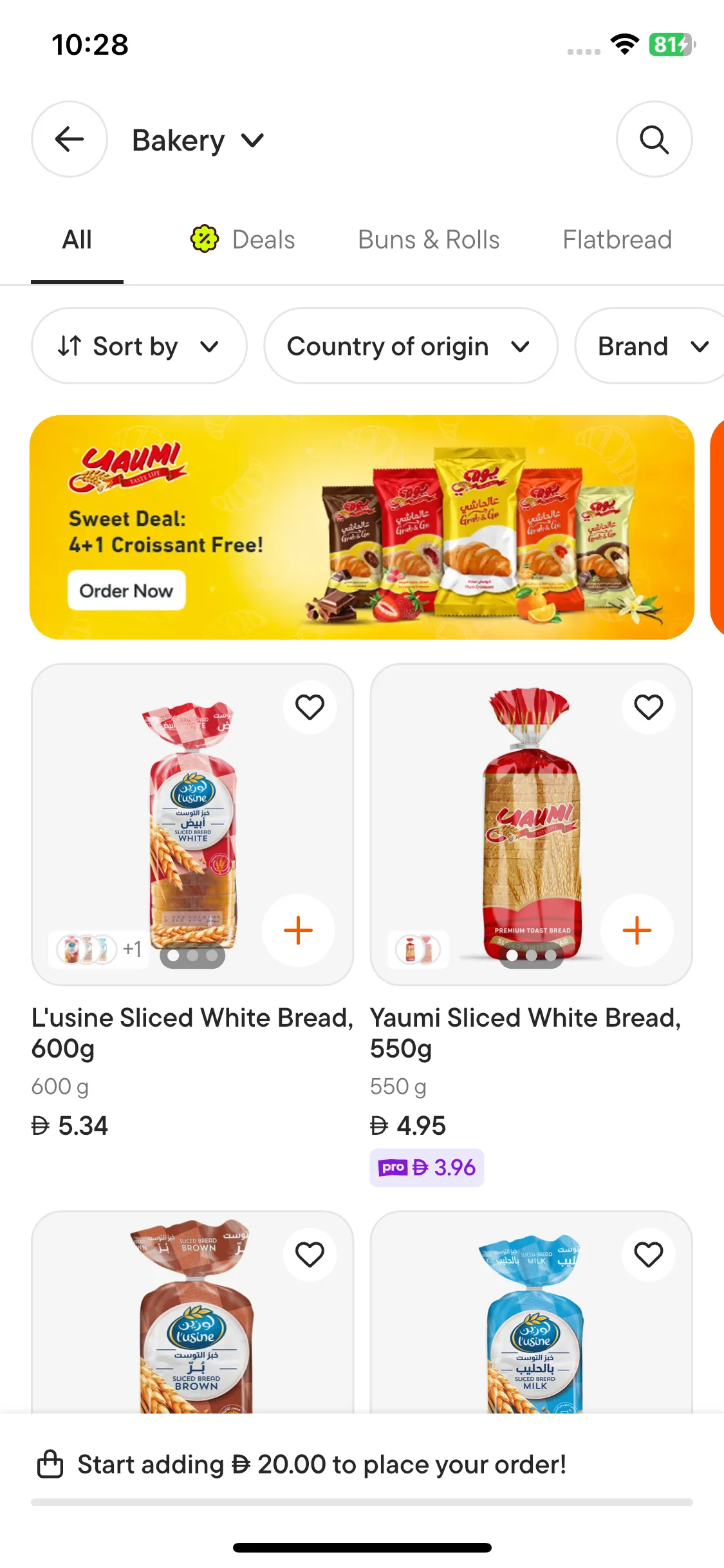Favorite the L'usine milk sliced bread
Image resolution: width=724 pixels, height=1568 pixels.
(648, 1255)
